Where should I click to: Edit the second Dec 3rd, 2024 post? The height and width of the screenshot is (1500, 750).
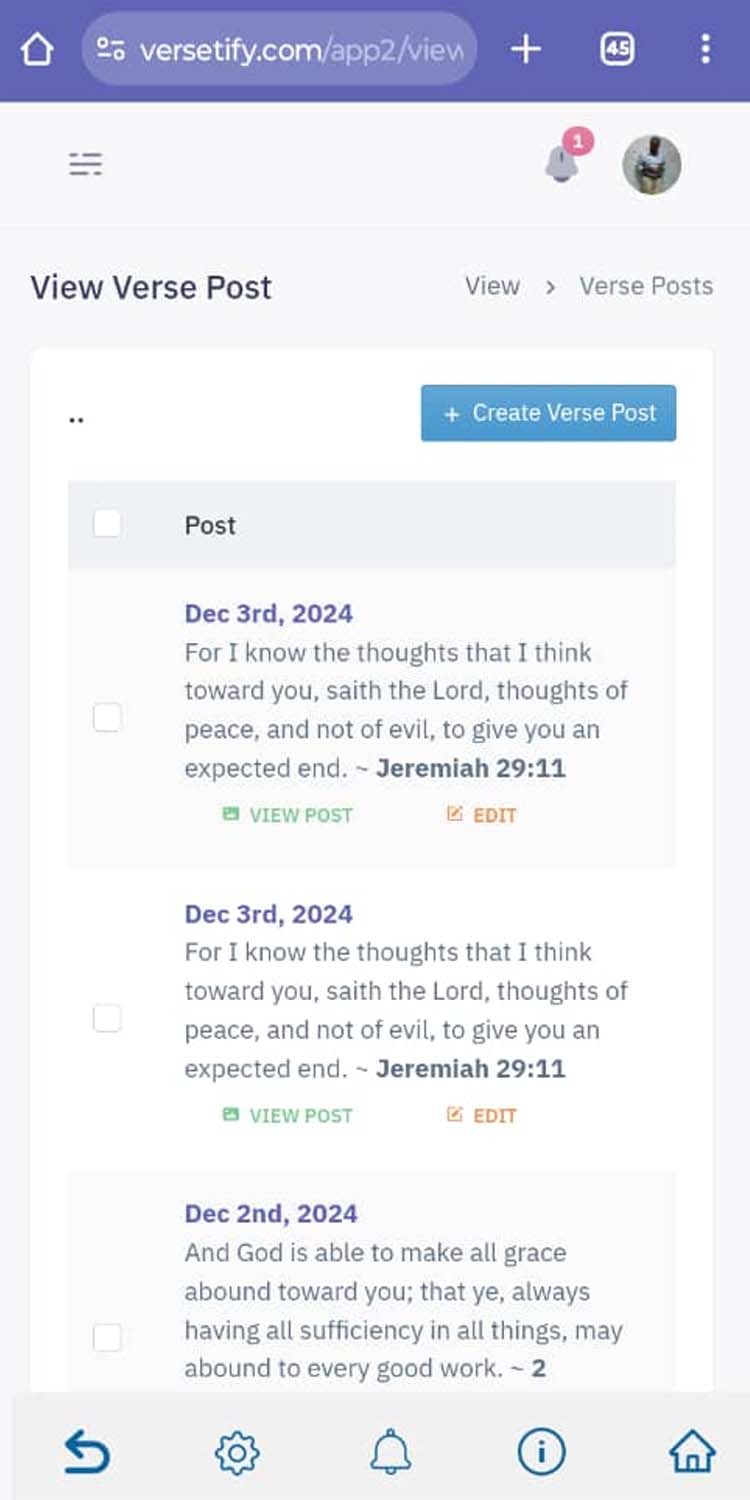point(482,1115)
